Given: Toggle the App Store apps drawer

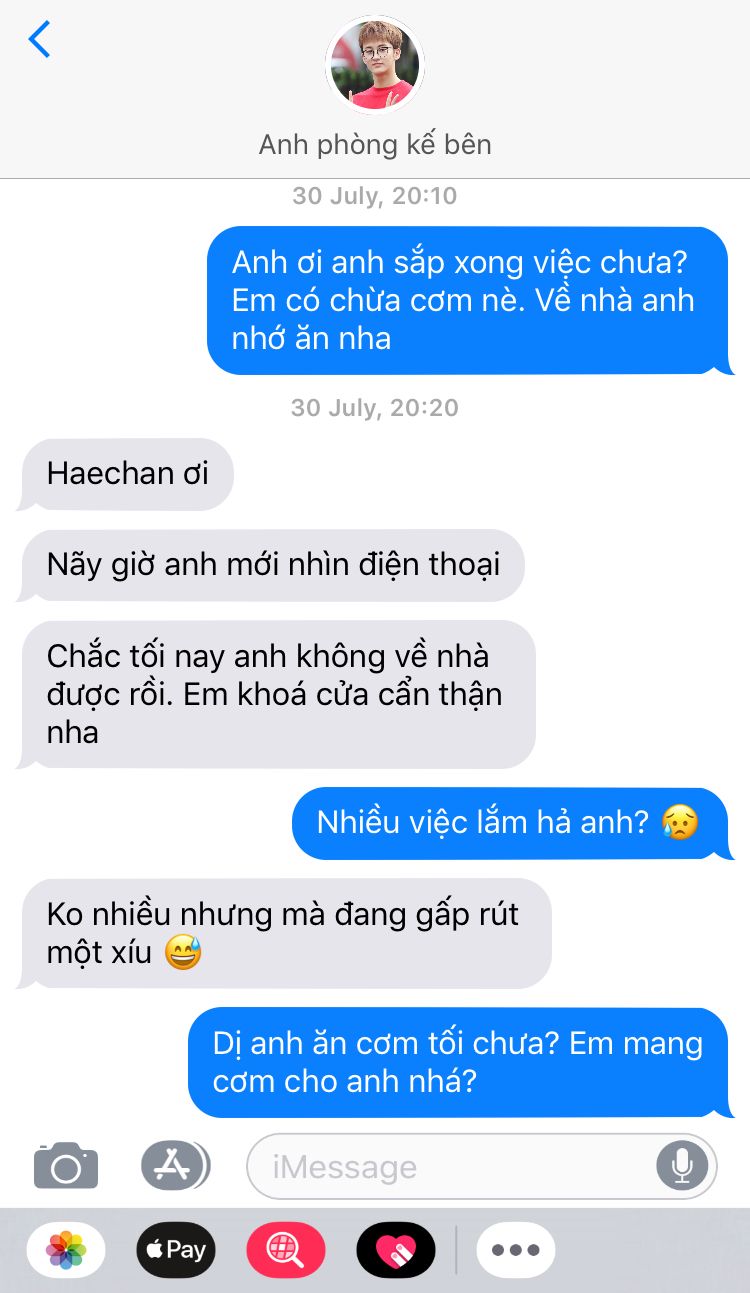Looking at the screenshot, I should 175,1165.
